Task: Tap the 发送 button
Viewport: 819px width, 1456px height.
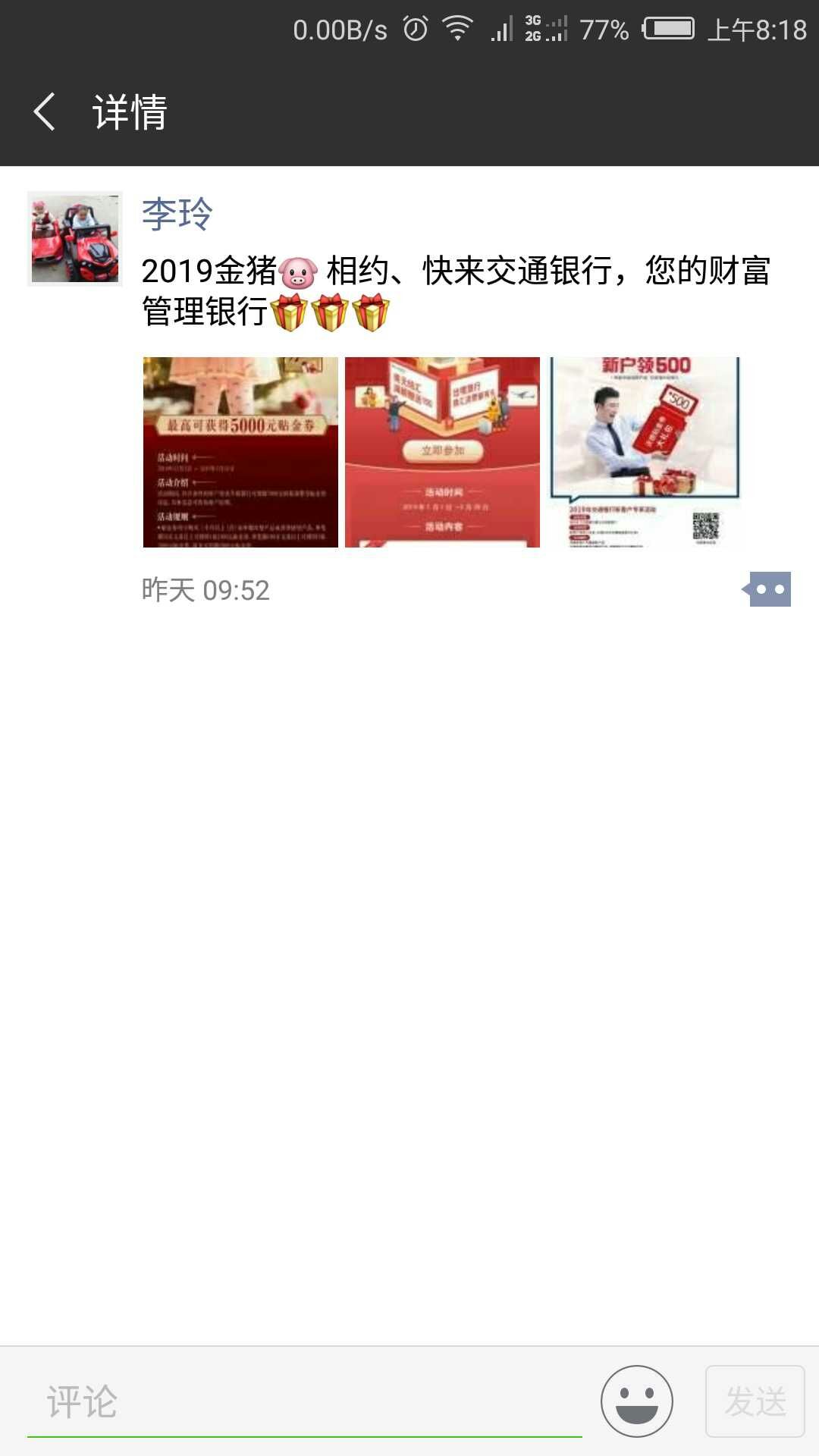Action: pos(755,1401)
